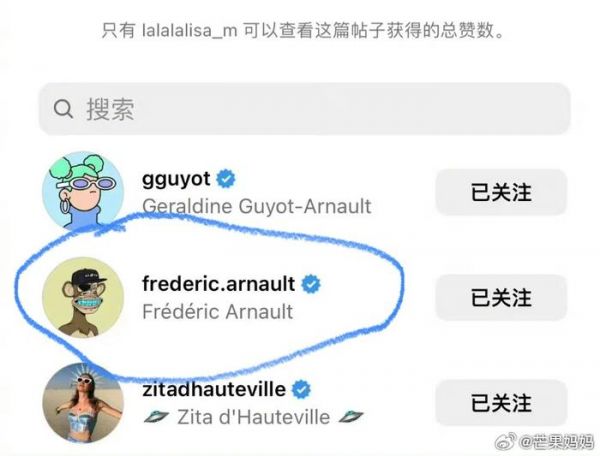Tap 已关注 beside zitadhauteville
This screenshot has width=600, height=456.
tap(501, 403)
